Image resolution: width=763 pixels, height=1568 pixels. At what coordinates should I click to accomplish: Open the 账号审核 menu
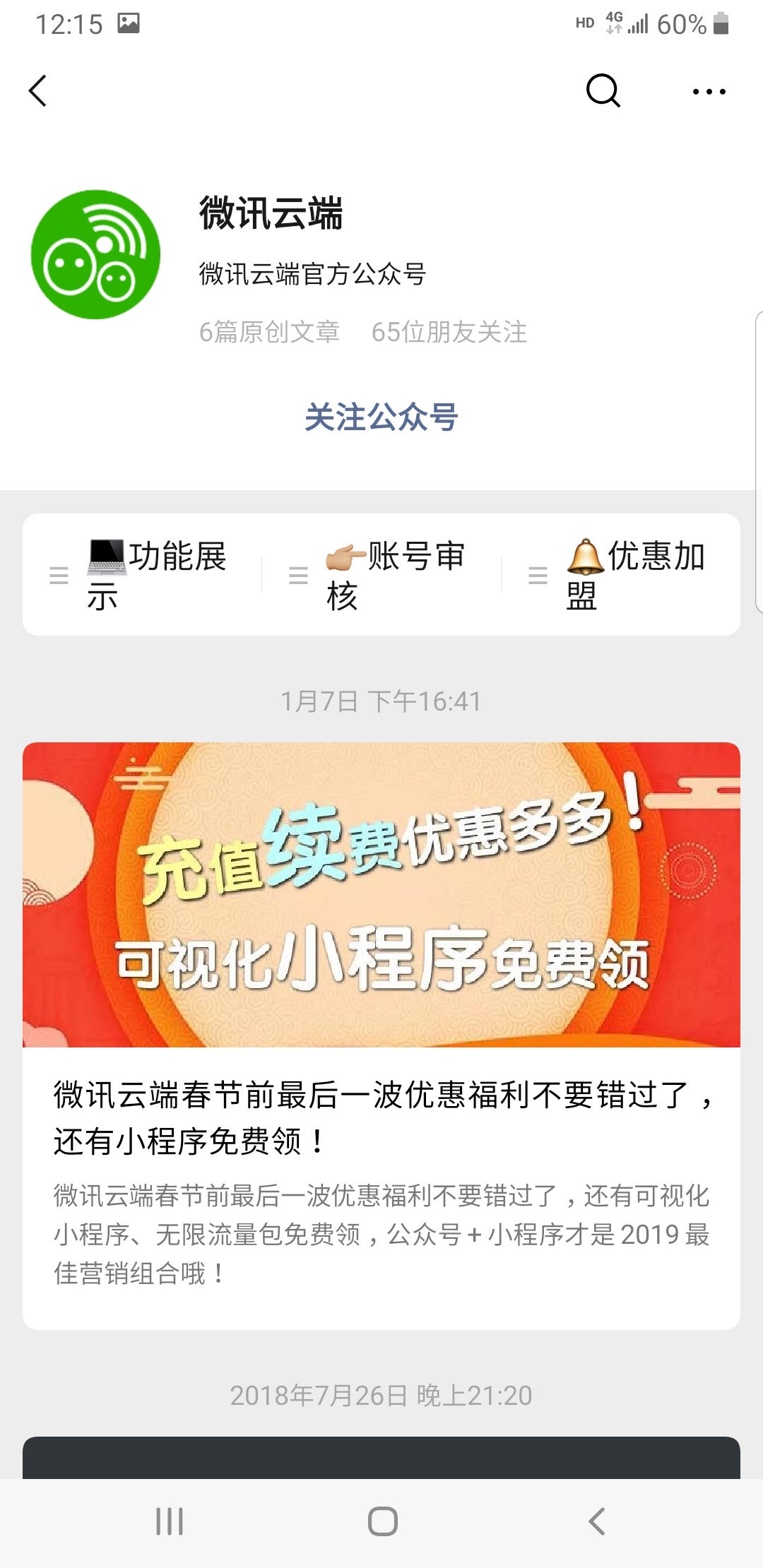pyautogui.click(x=382, y=575)
